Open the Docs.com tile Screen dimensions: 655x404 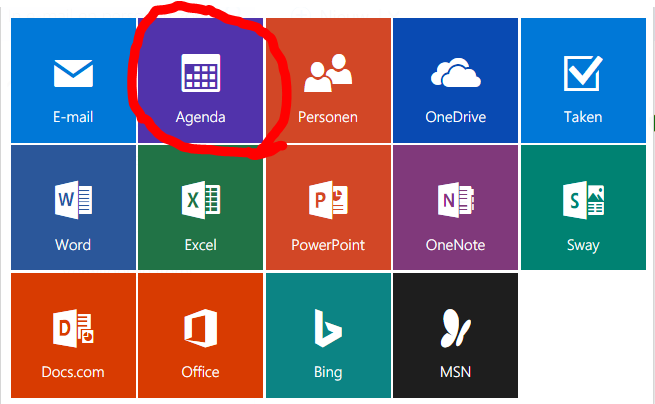point(73,337)
